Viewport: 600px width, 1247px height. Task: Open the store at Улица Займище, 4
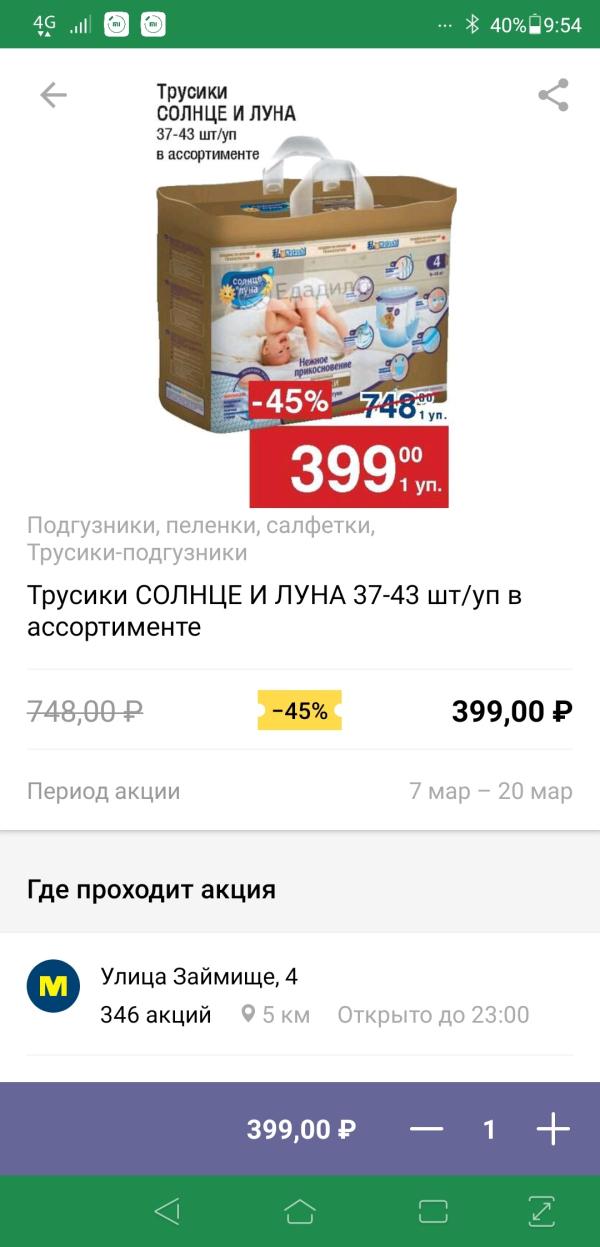tap(300, 994)
